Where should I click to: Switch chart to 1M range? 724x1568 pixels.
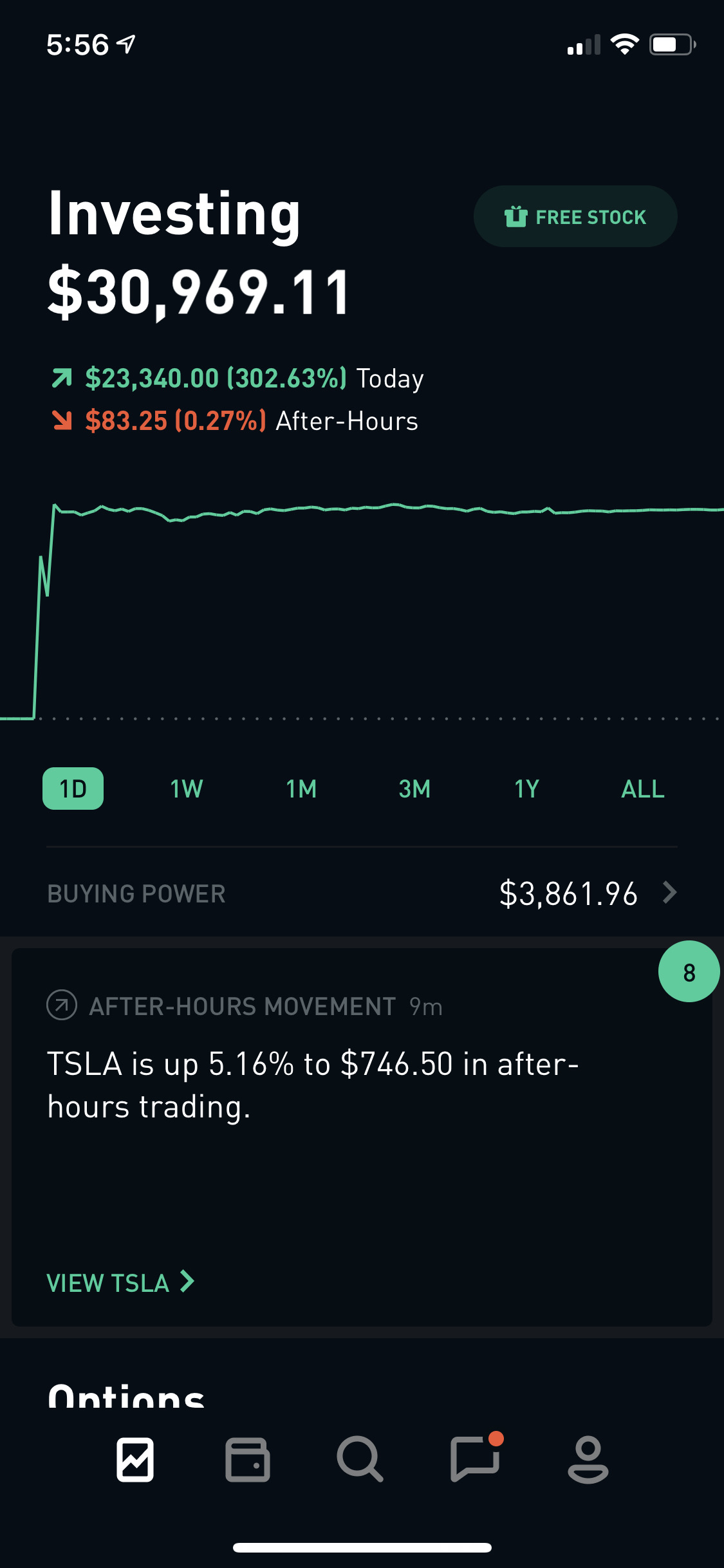point(301,789)
